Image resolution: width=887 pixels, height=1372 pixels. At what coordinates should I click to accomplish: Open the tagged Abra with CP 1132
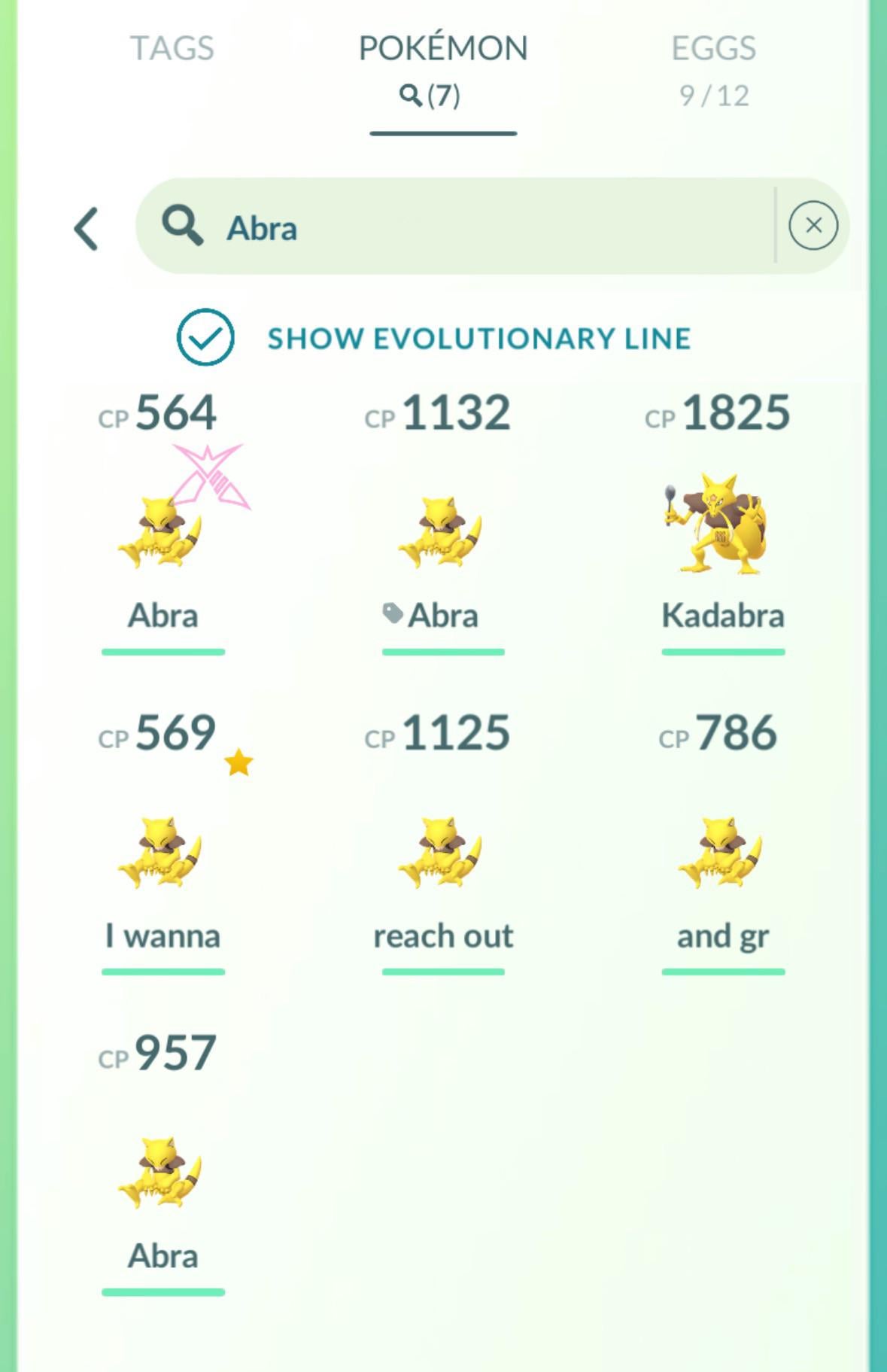click(443, 522)
